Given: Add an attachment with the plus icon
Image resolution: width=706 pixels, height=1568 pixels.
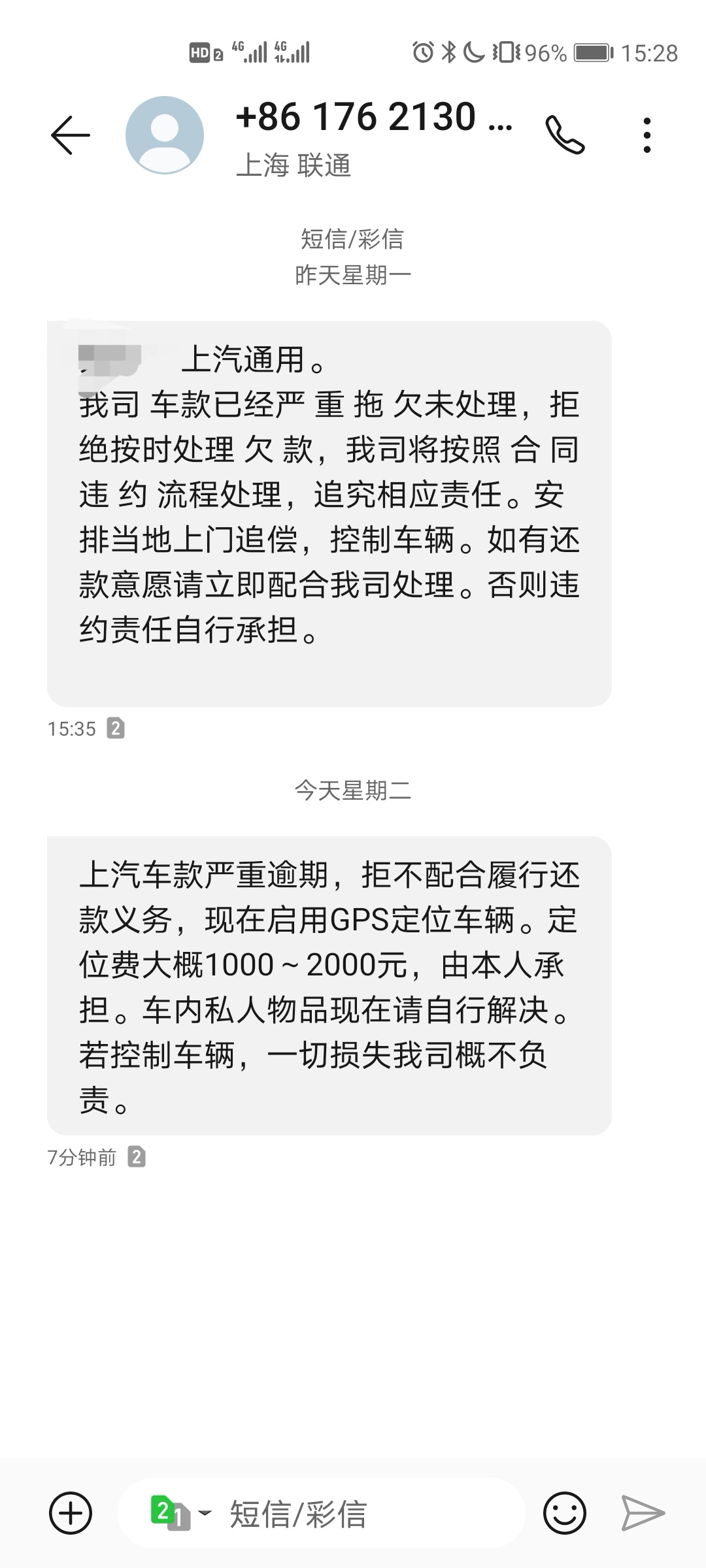Looking at the screenshot, I should 71,1513.
